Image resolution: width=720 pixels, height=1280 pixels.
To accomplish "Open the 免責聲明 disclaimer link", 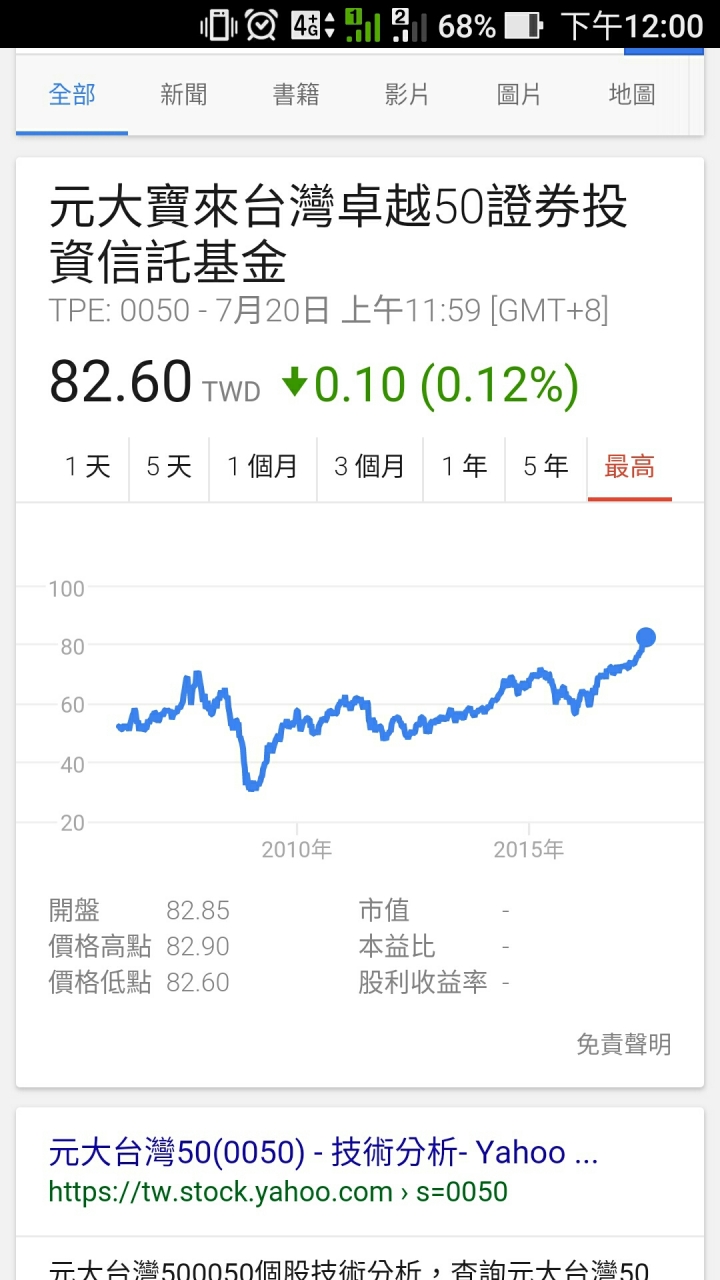I will pos(624,1045).
